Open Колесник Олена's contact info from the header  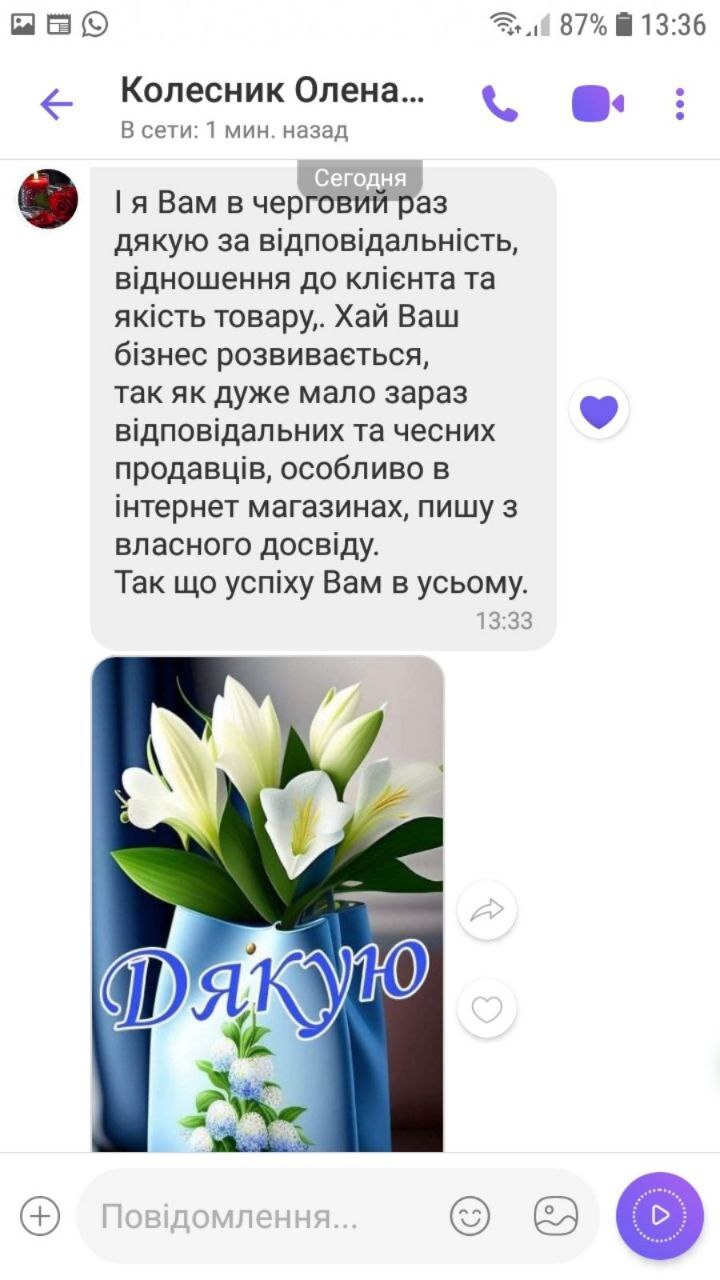[272, 104]
